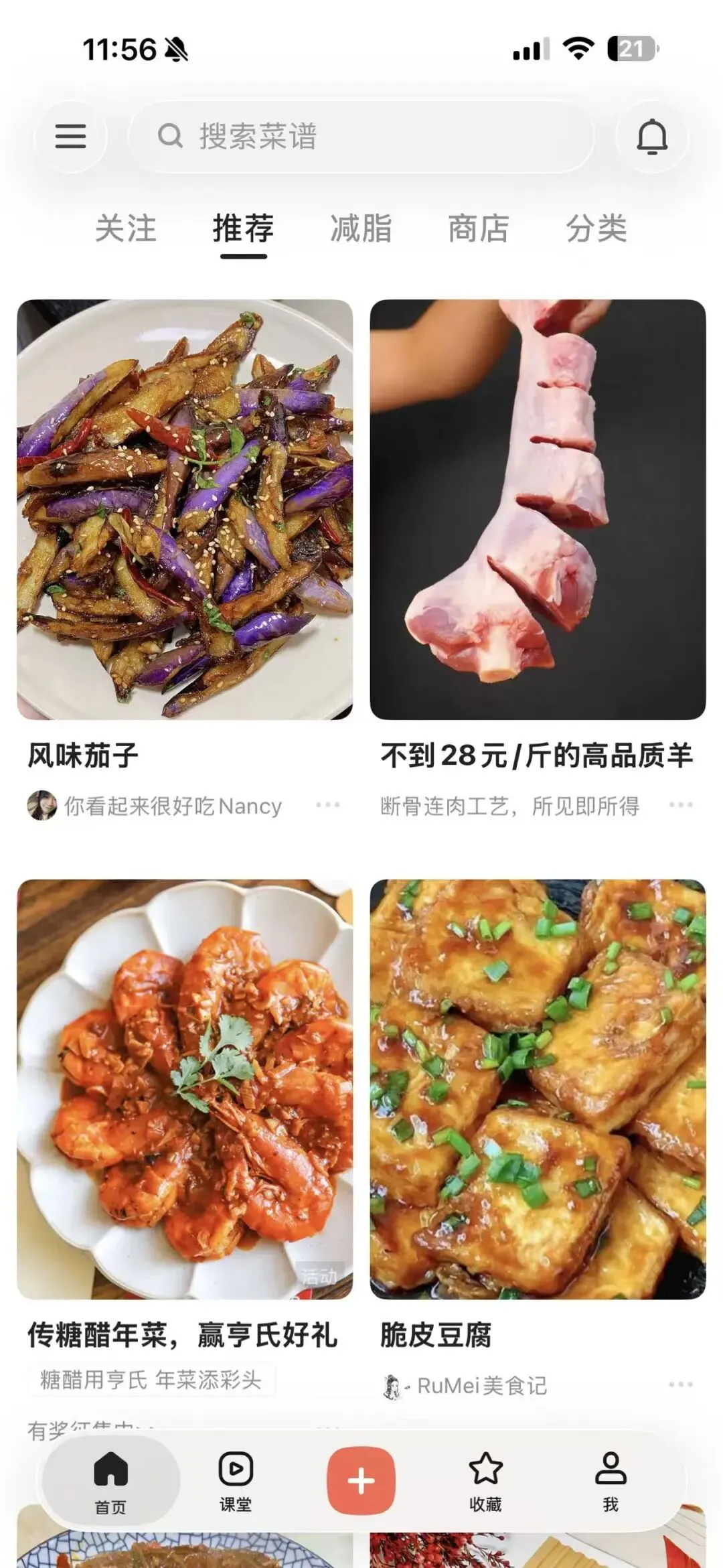Go to the 首页 home tab

point(110,1481)
